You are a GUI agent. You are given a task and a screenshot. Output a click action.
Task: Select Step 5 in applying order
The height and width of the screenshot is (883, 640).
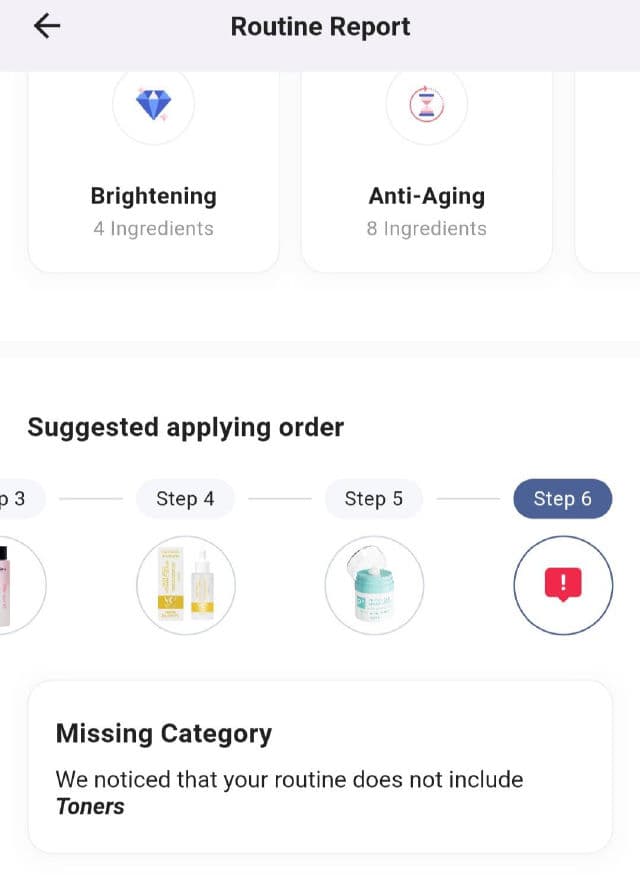374,498
